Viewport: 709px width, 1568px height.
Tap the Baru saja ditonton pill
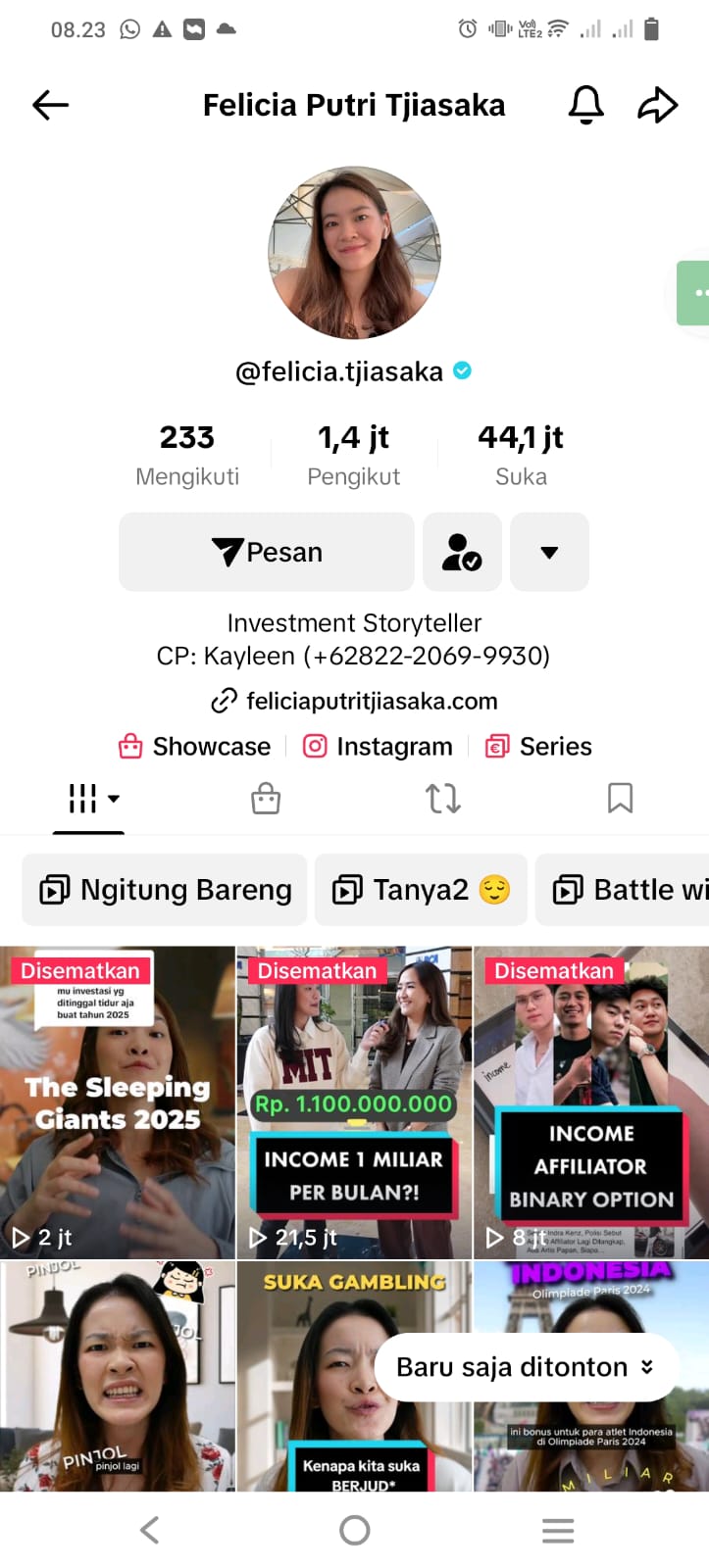[526, 1367]
